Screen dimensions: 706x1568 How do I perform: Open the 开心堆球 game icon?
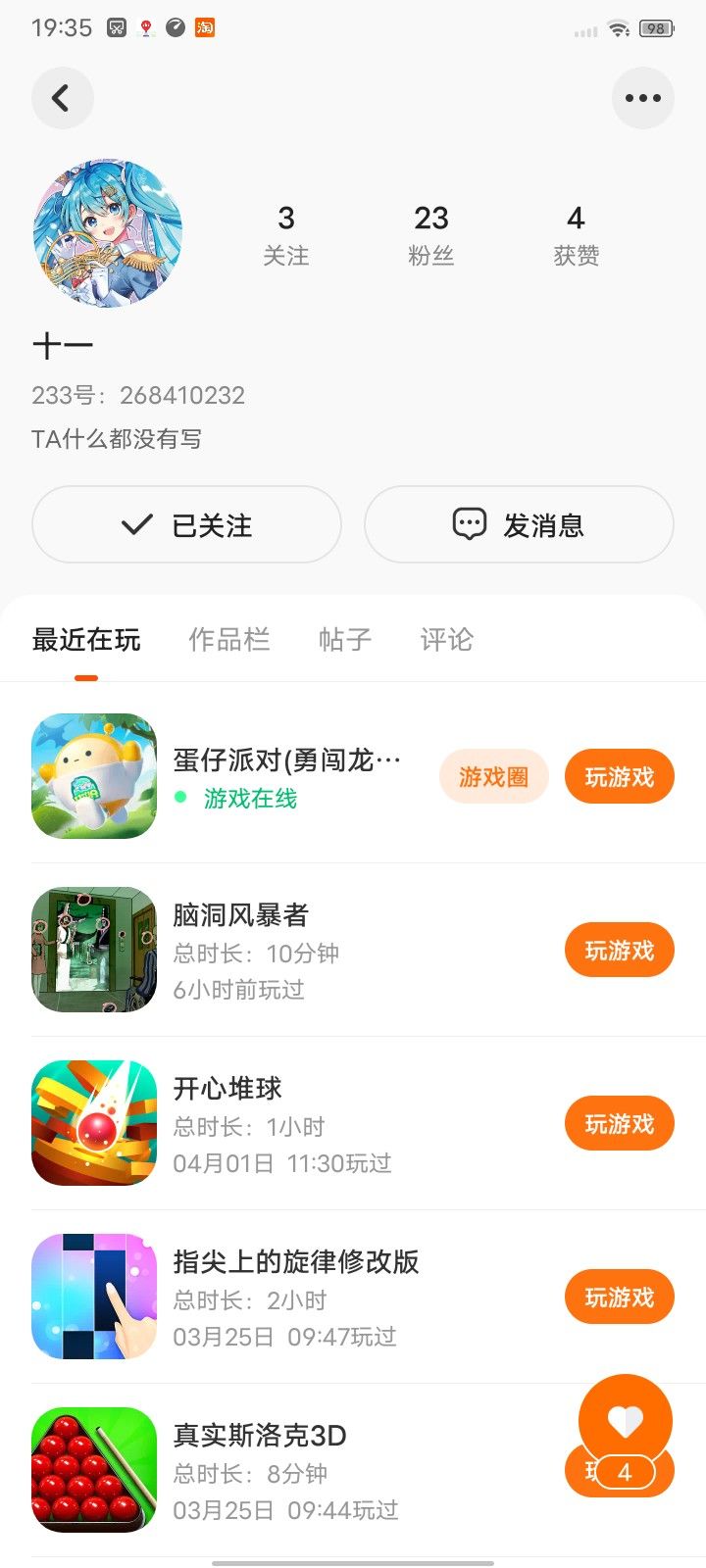tap(94, 1123)
